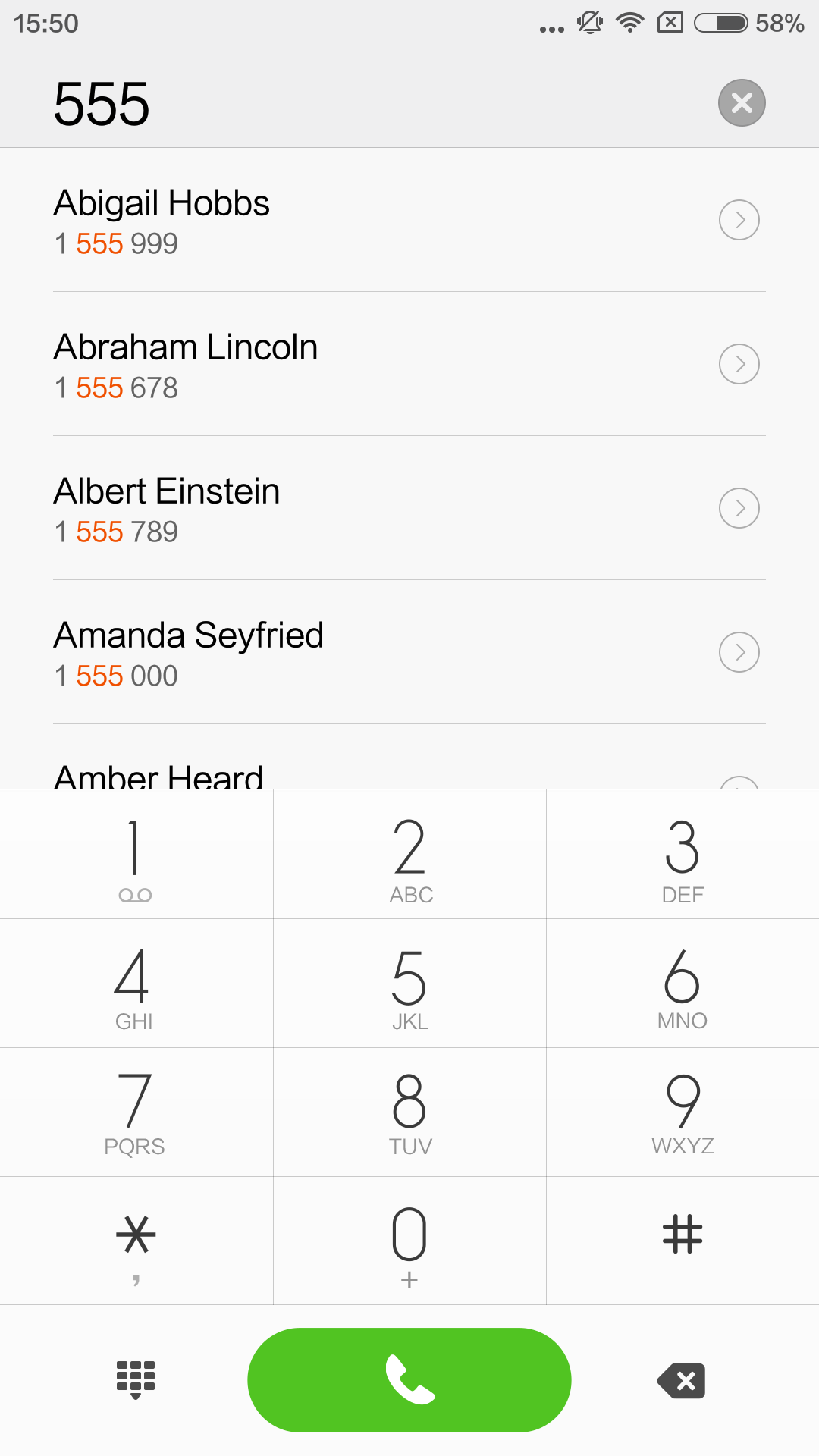Tap the 0 plus key
The height and width of the screenshot is (1456, 819).
[x=409, y=1241]
